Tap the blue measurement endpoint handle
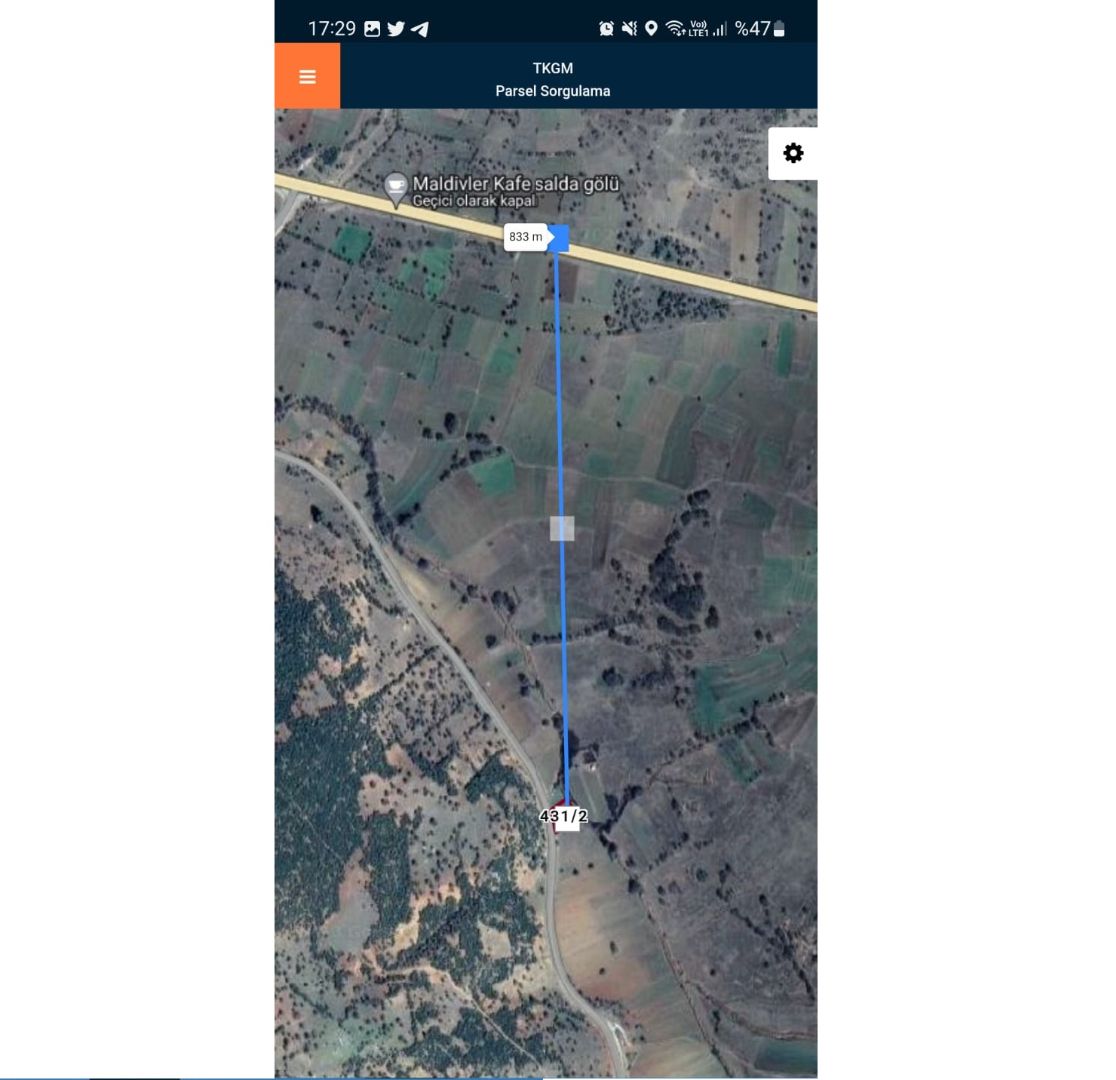1116x1080 pixels. (x=559, y=238)
